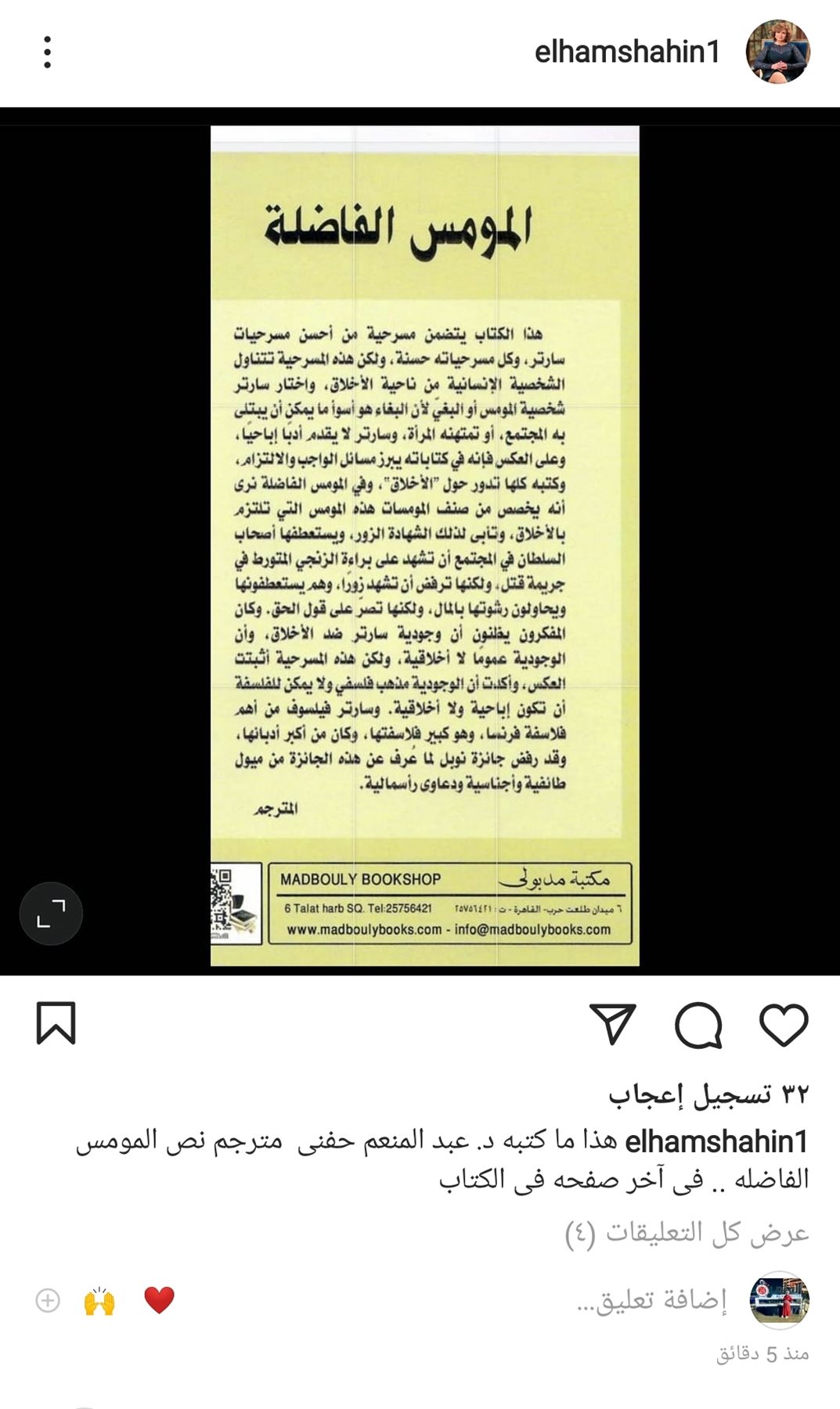Open the comment bubble icon
840x1409 pixels.
[x=698, y=1024]
